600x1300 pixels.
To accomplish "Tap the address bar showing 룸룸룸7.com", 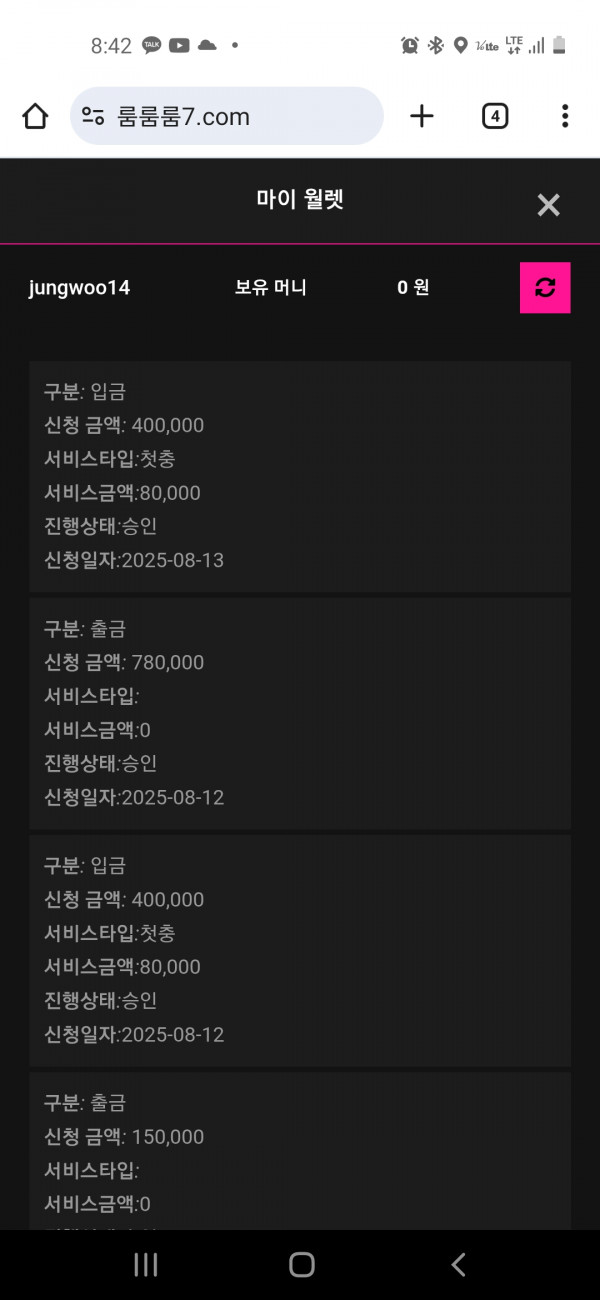I will pos(227,116).
